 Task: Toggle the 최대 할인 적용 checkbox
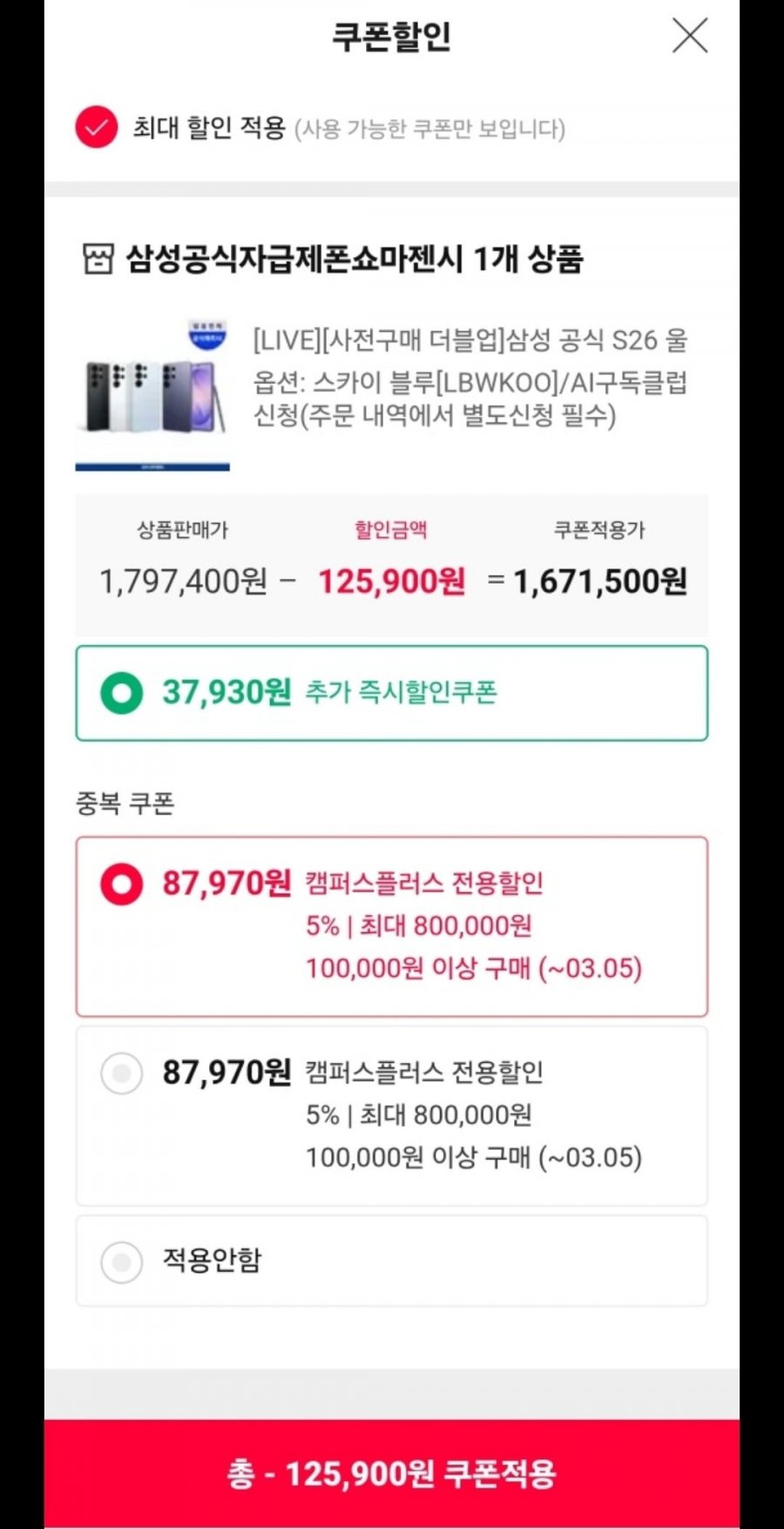97,128
